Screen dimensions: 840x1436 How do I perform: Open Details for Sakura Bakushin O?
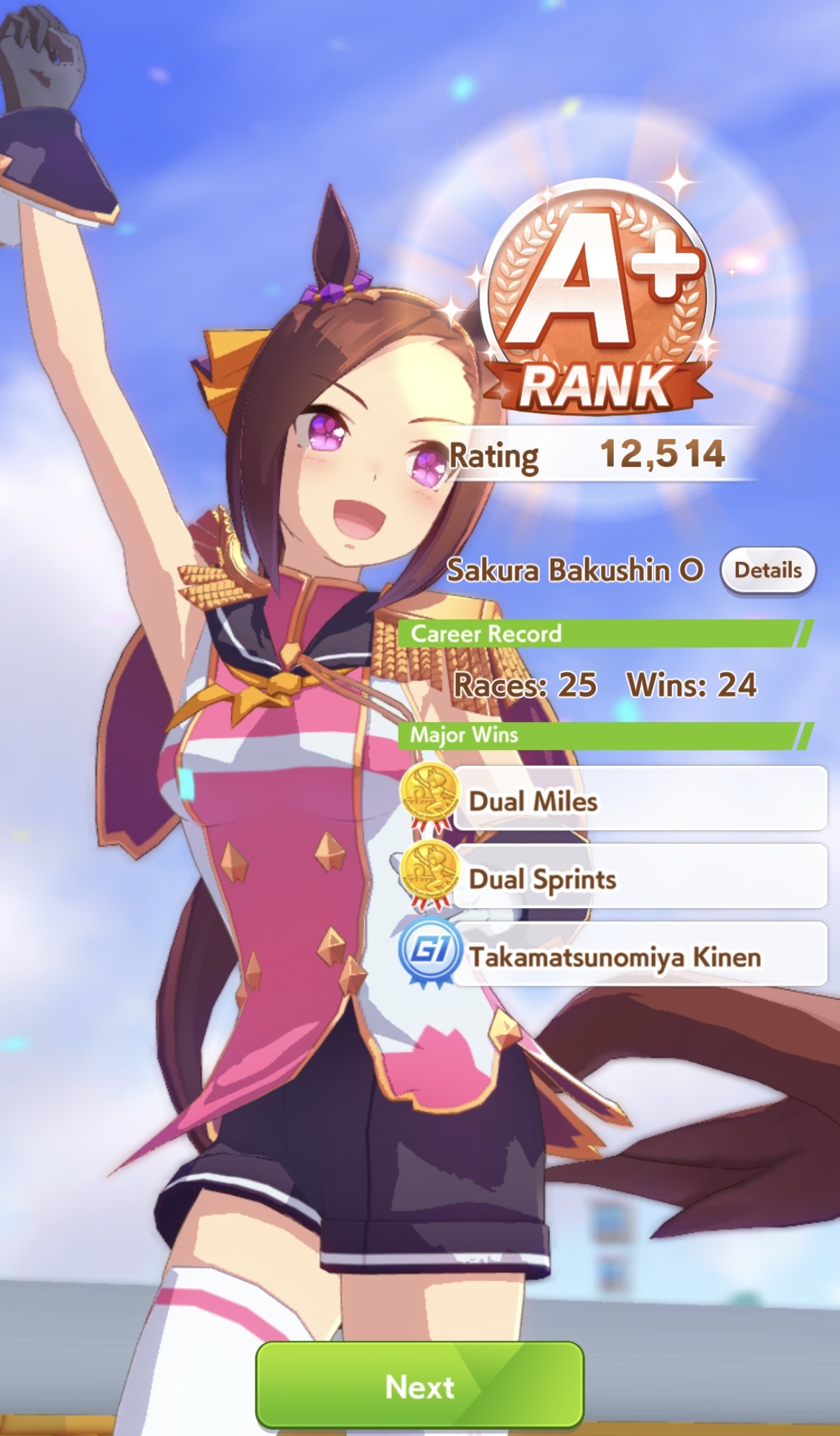[767, 570]
